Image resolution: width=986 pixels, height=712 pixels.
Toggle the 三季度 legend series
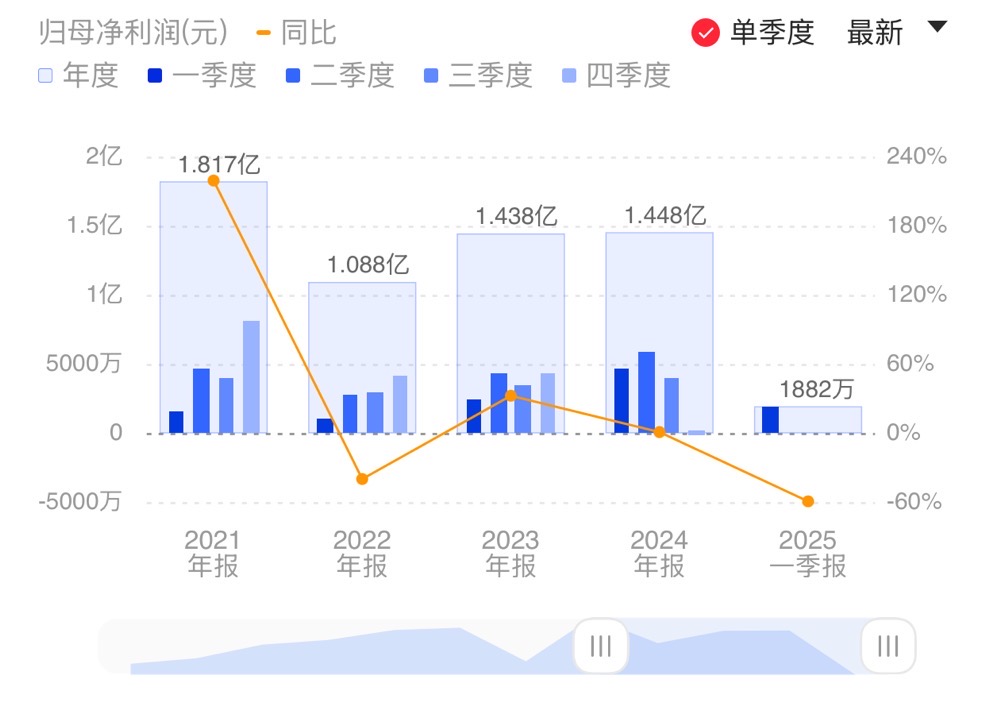[477, 76]
